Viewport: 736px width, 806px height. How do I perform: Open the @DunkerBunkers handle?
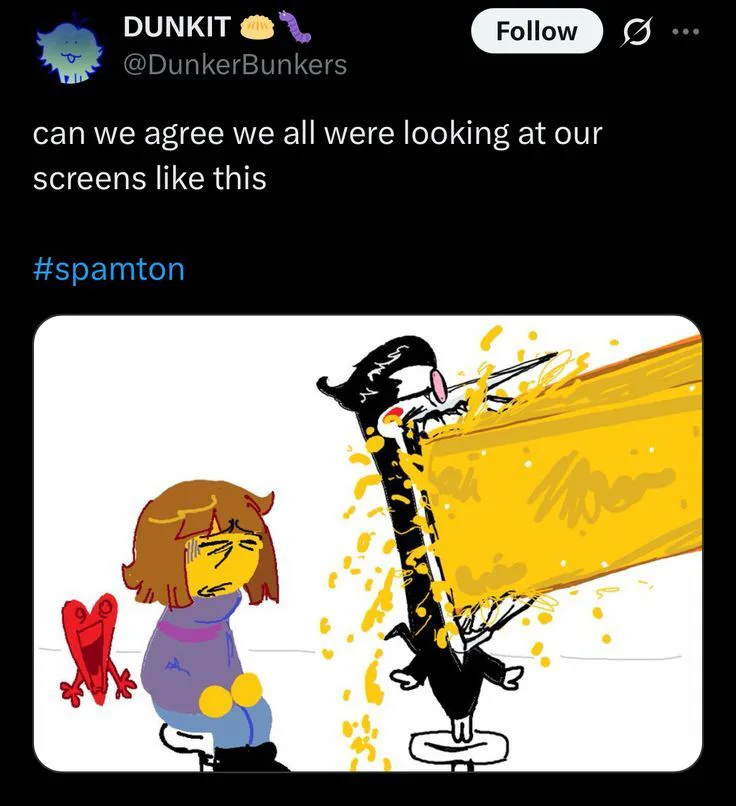tap(234, 64)
